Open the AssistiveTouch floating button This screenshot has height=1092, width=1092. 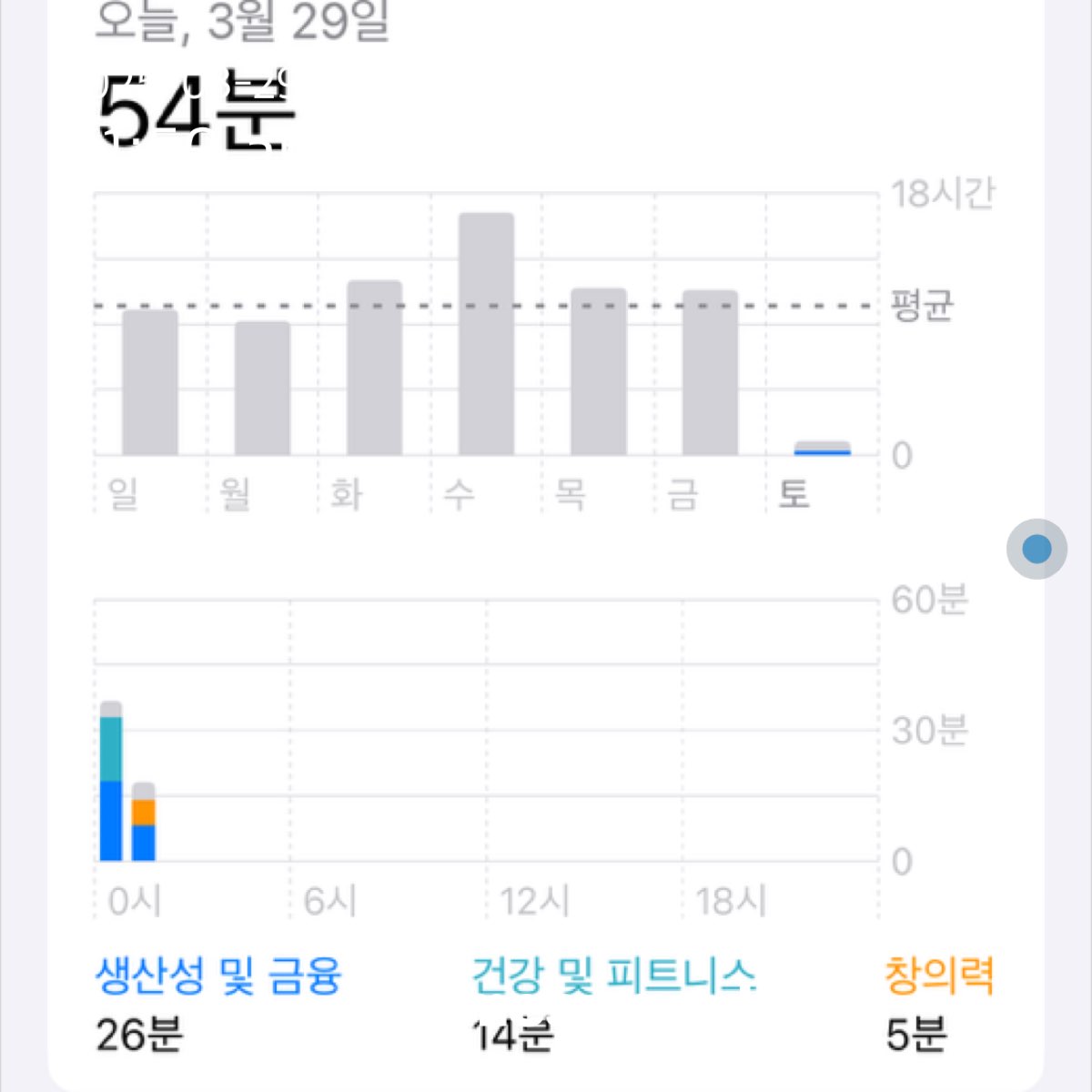pos(1036,549)
